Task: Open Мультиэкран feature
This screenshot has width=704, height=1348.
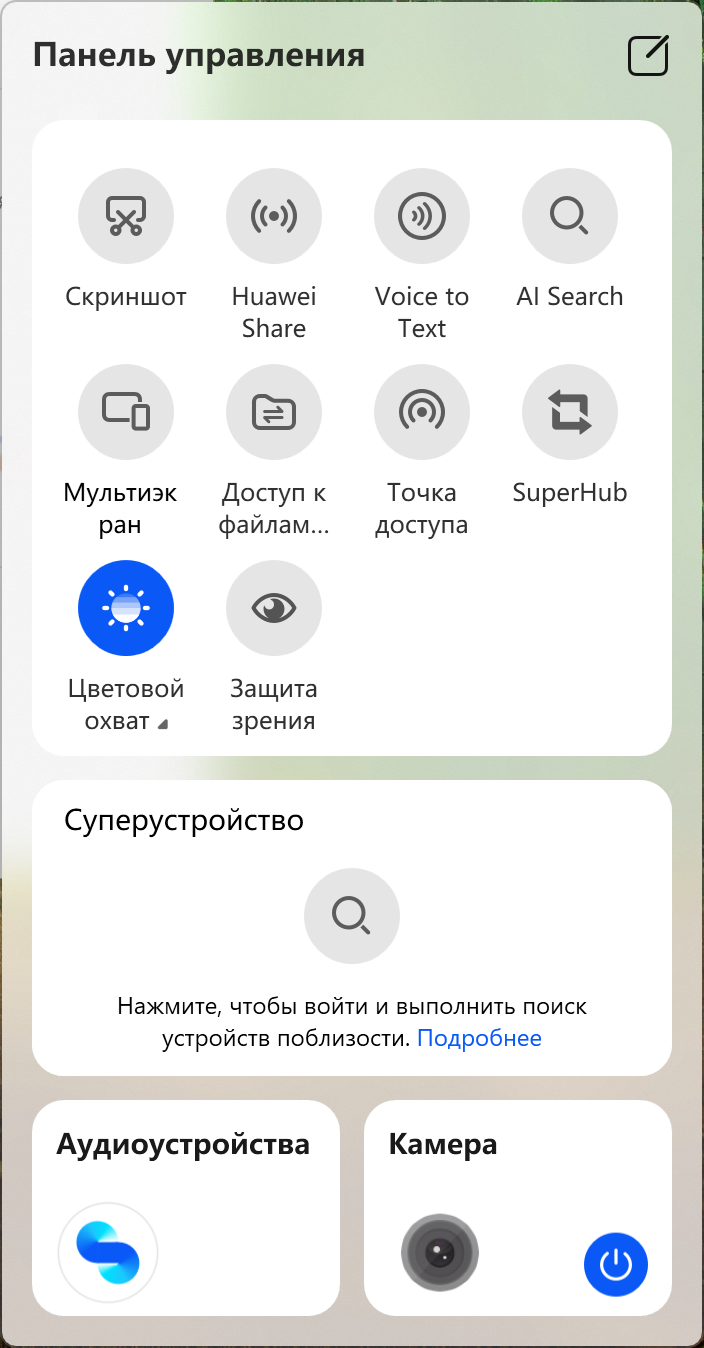Action: point(126,412)
